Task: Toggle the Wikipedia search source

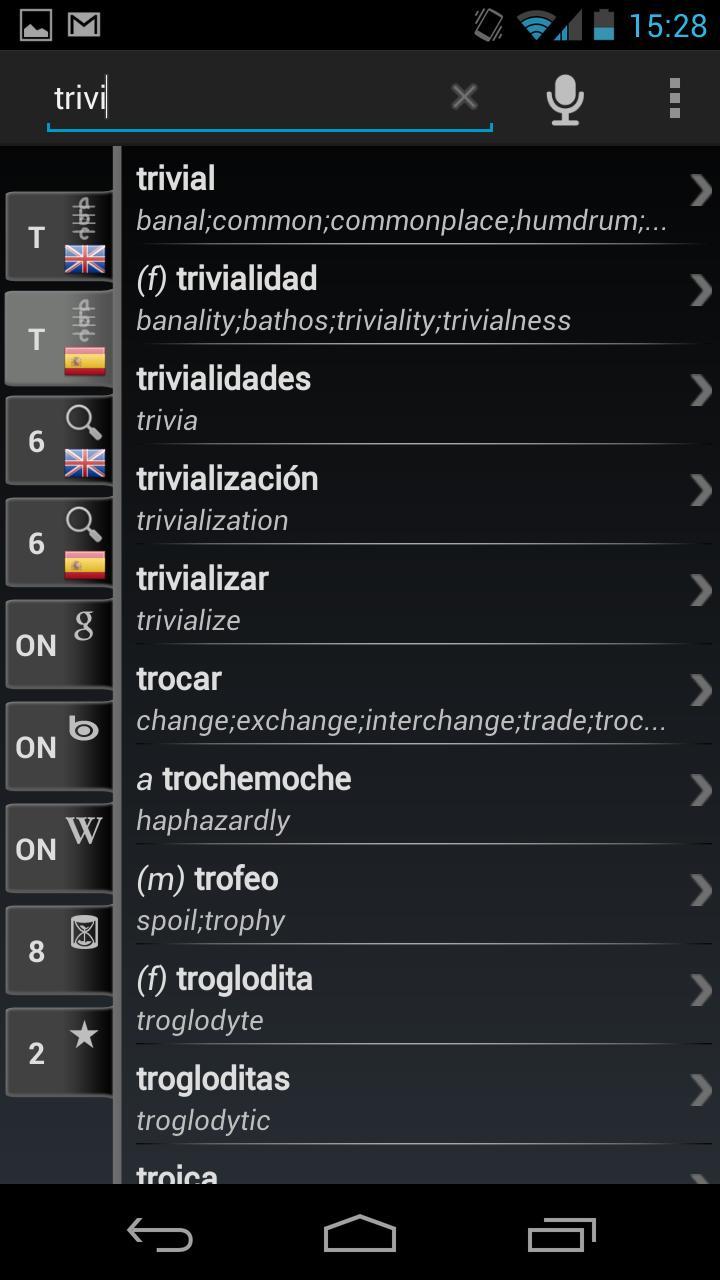Action: pos(58,847)
